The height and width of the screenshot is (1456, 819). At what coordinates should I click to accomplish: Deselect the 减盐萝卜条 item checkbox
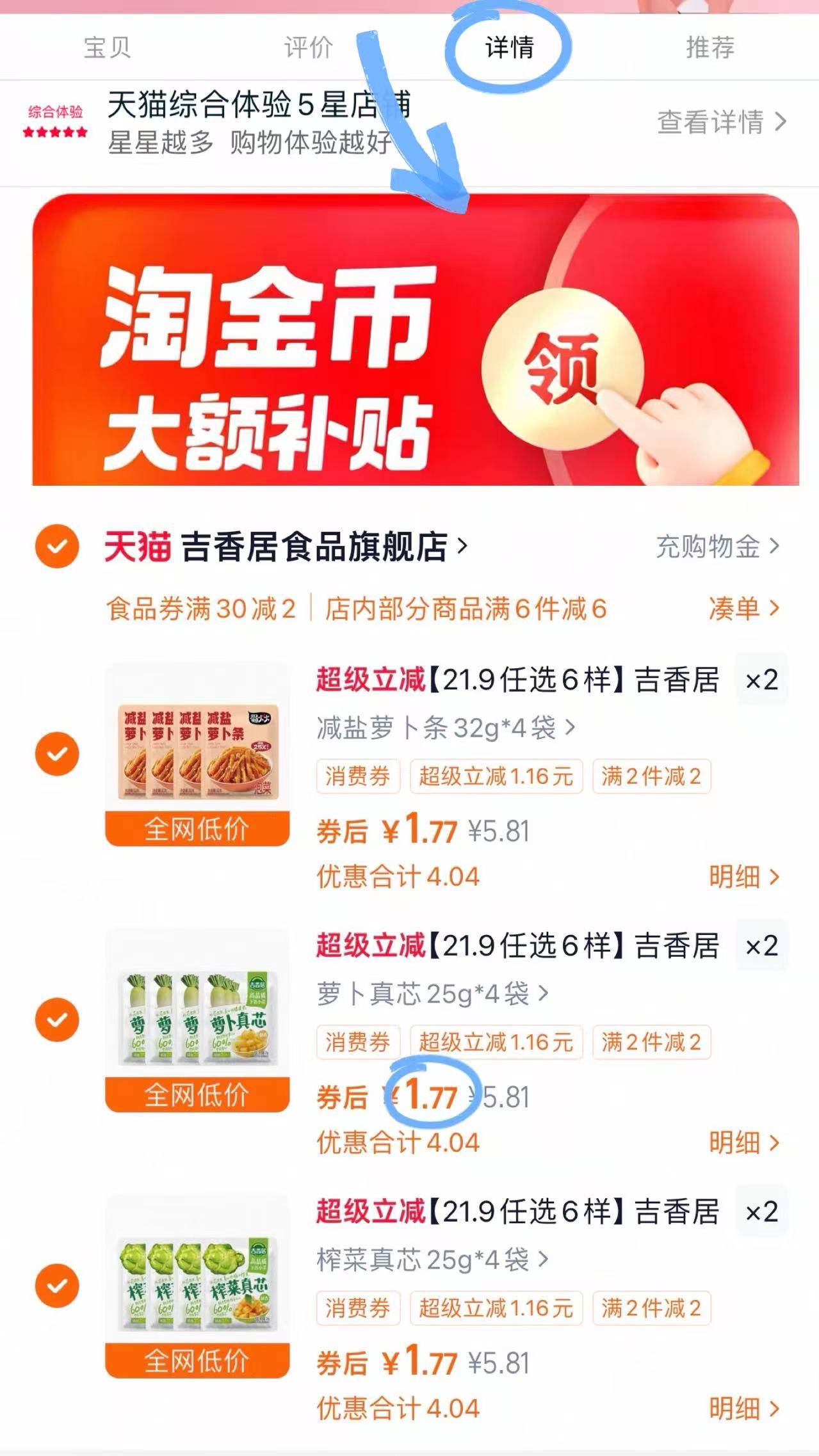[x=56, y=753]
